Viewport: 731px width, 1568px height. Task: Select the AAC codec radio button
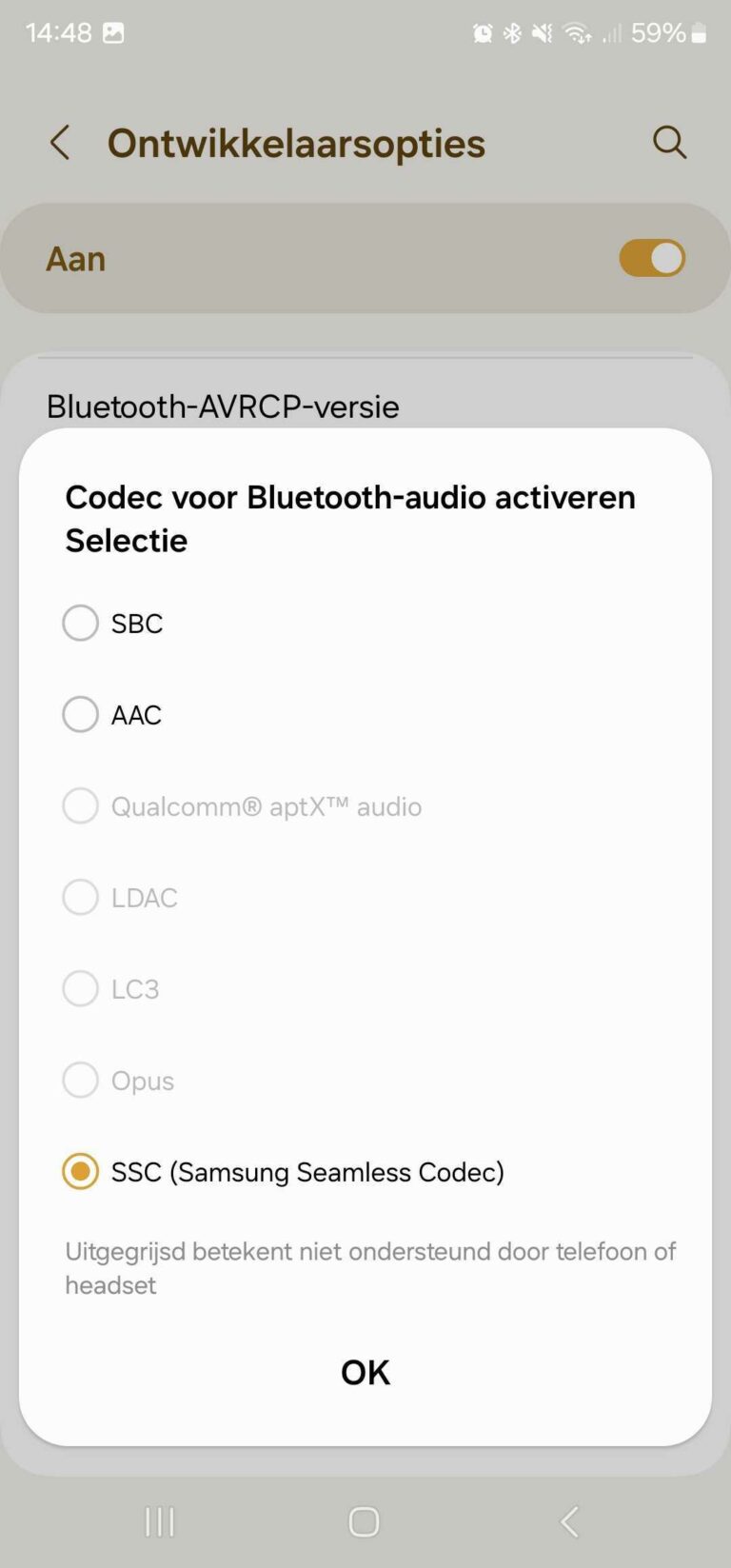(x=80, y=714)
